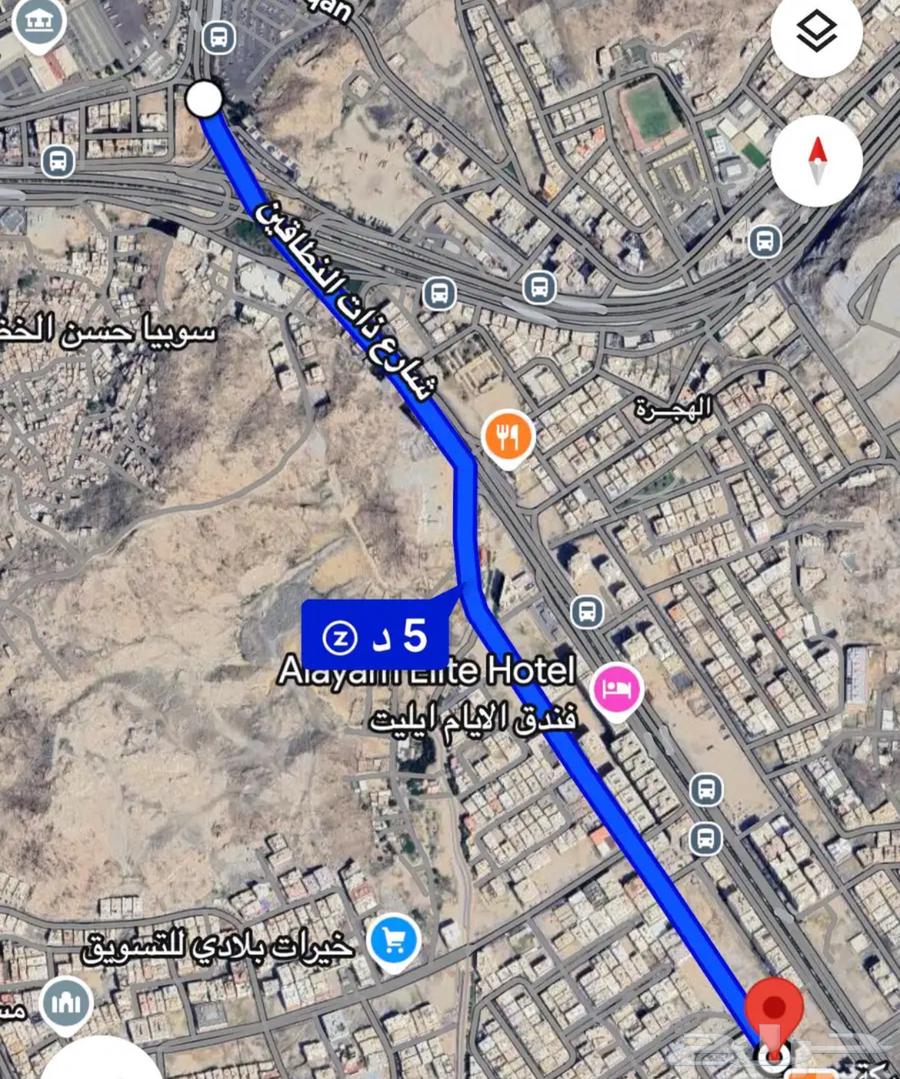Screen dimensions: 900x1079
Task: Select the 5 د route time label
Action: (x=376, y=636)
